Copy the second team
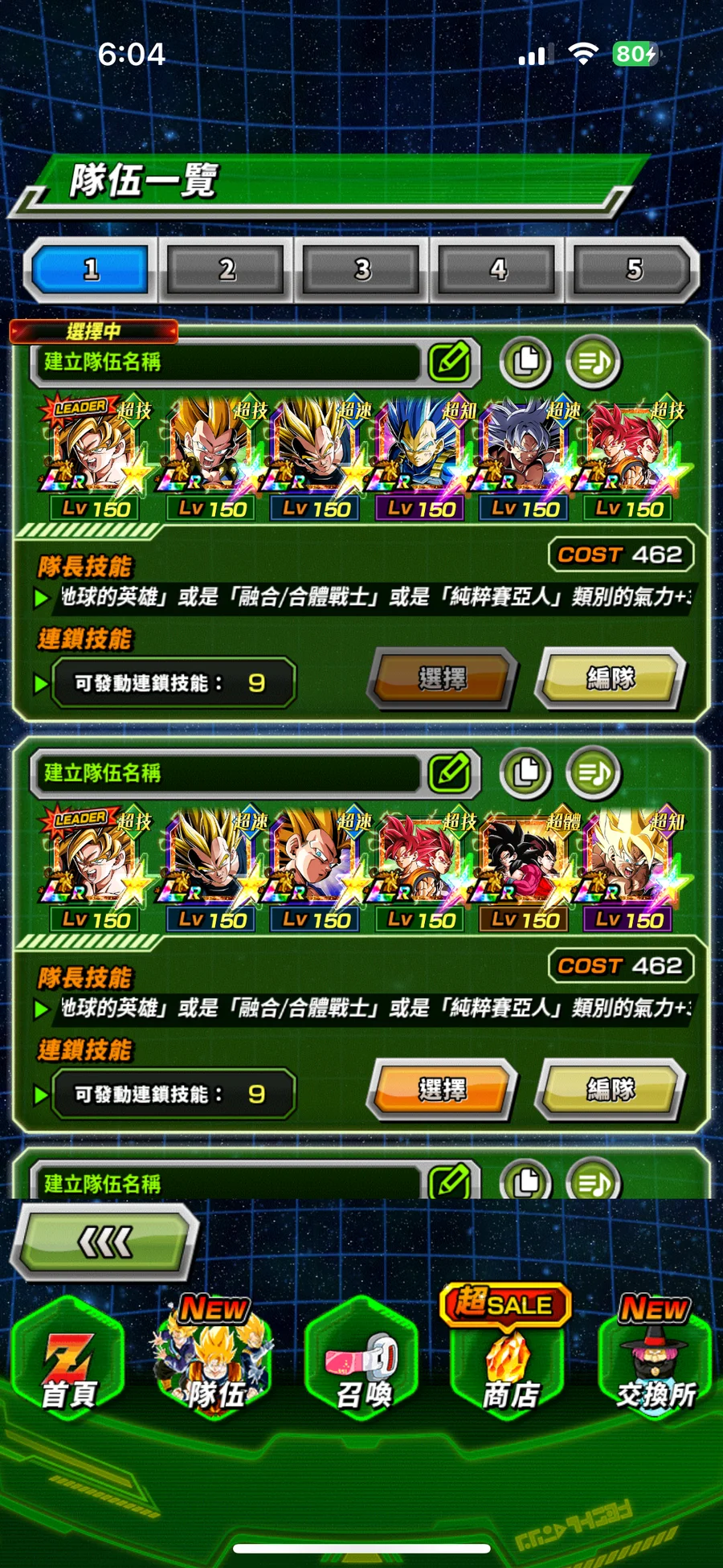The width and height of the screenshot is (723, 1568). coord(526,773)
